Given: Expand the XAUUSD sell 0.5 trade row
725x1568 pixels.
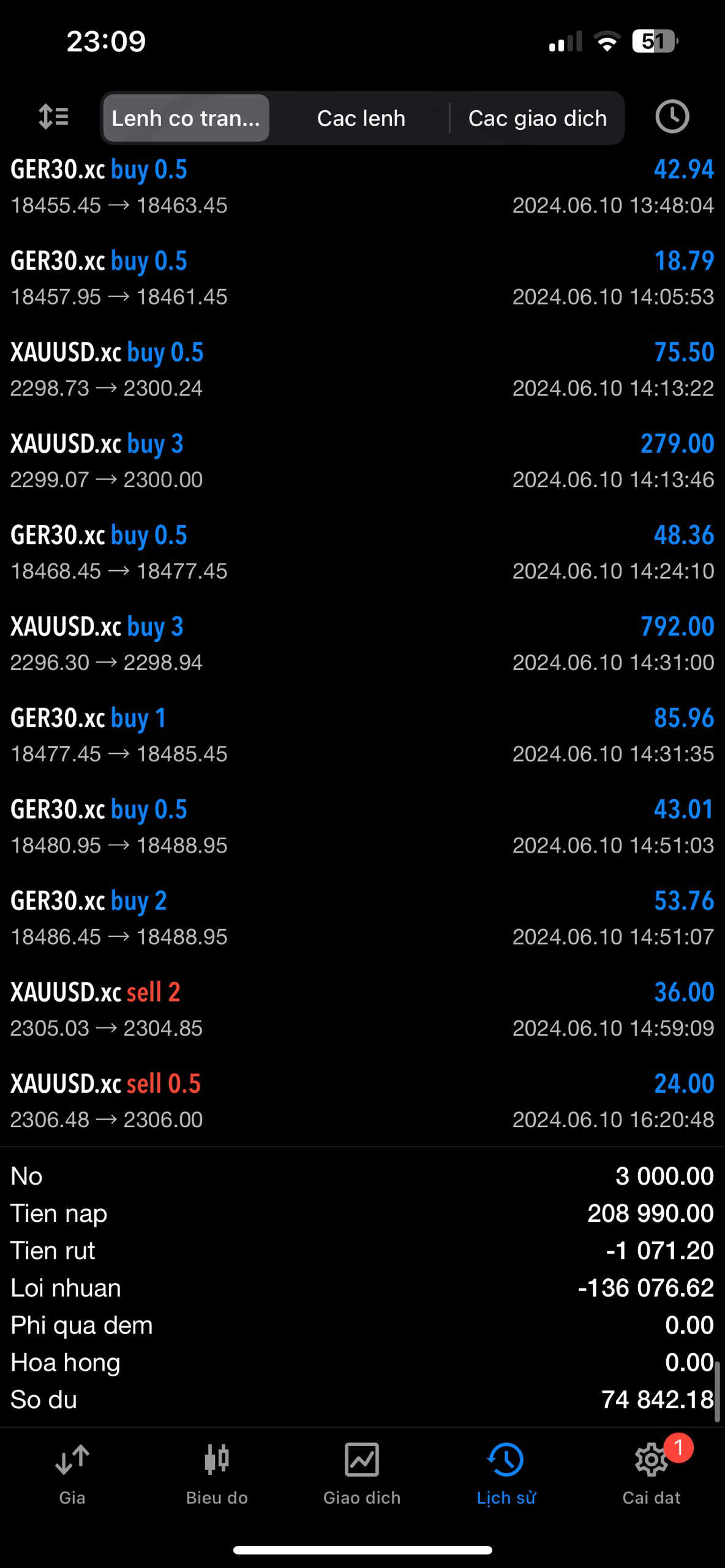Looking at the screenshot, I should pos(362,1100).
